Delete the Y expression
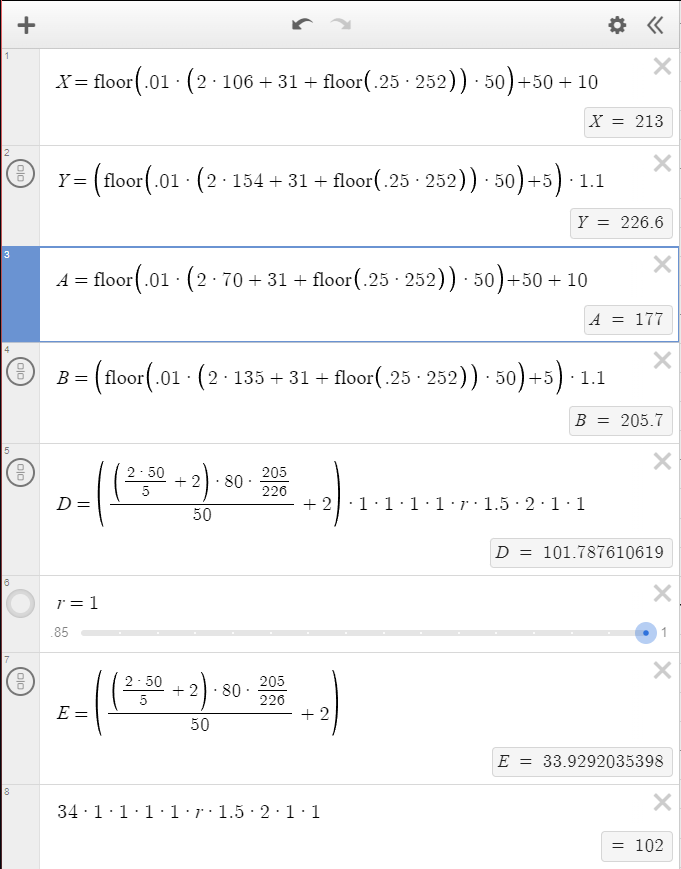681x869 pixels. click(x=661, y=163)
